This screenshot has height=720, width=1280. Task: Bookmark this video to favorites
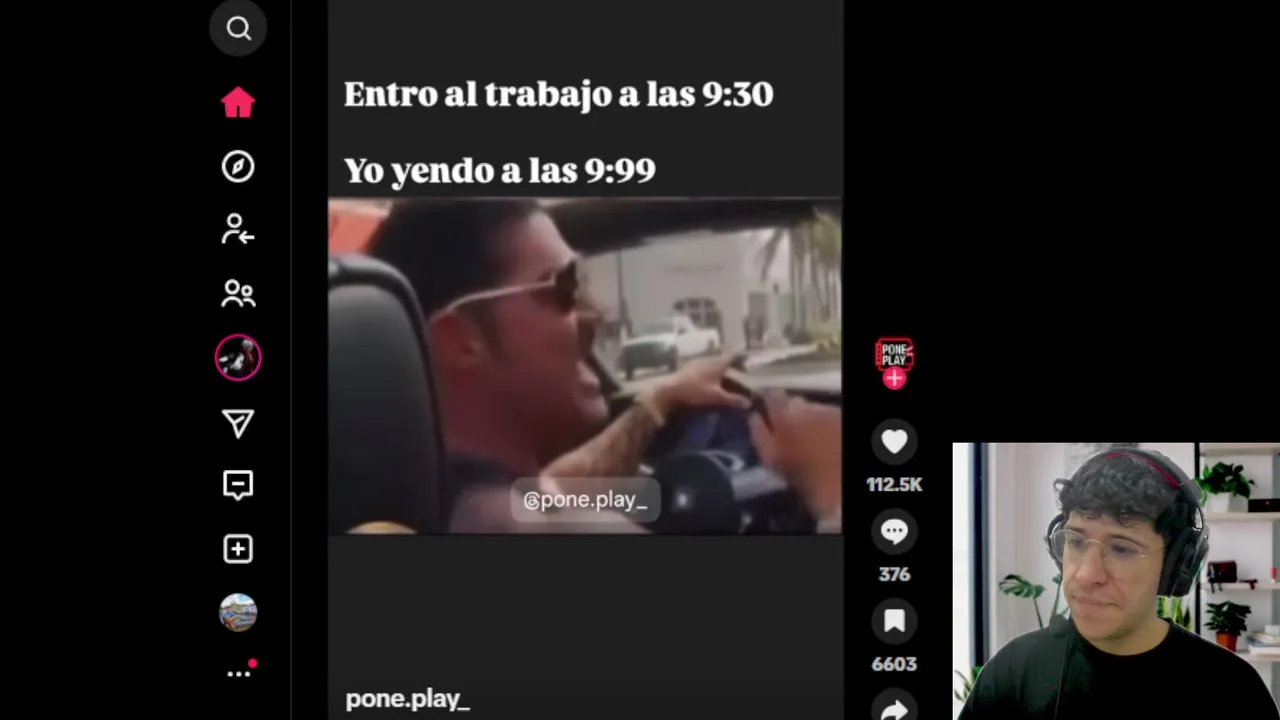coord(894,621)
